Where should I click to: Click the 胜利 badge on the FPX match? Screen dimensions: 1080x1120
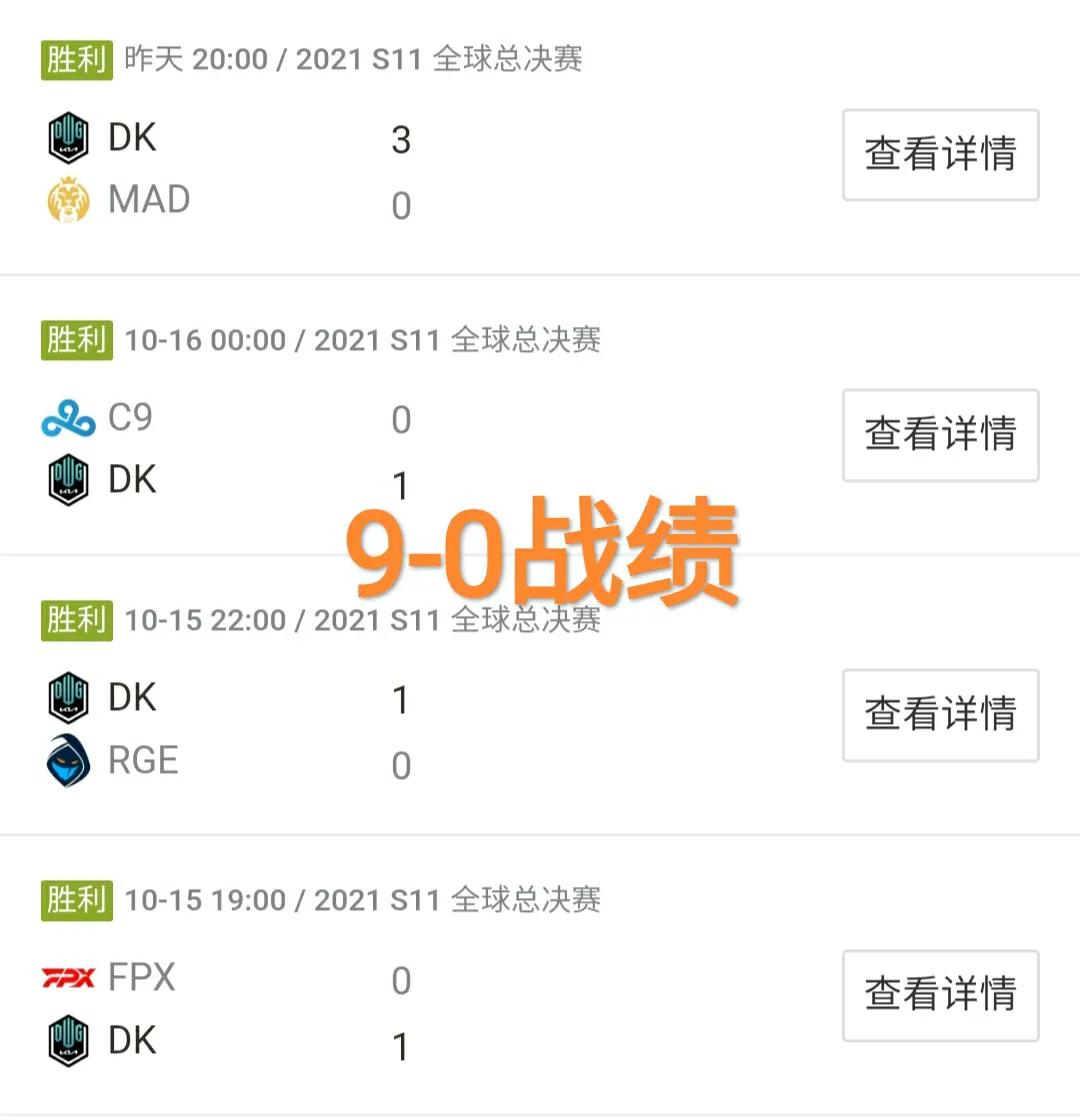(x=76, y=900)
